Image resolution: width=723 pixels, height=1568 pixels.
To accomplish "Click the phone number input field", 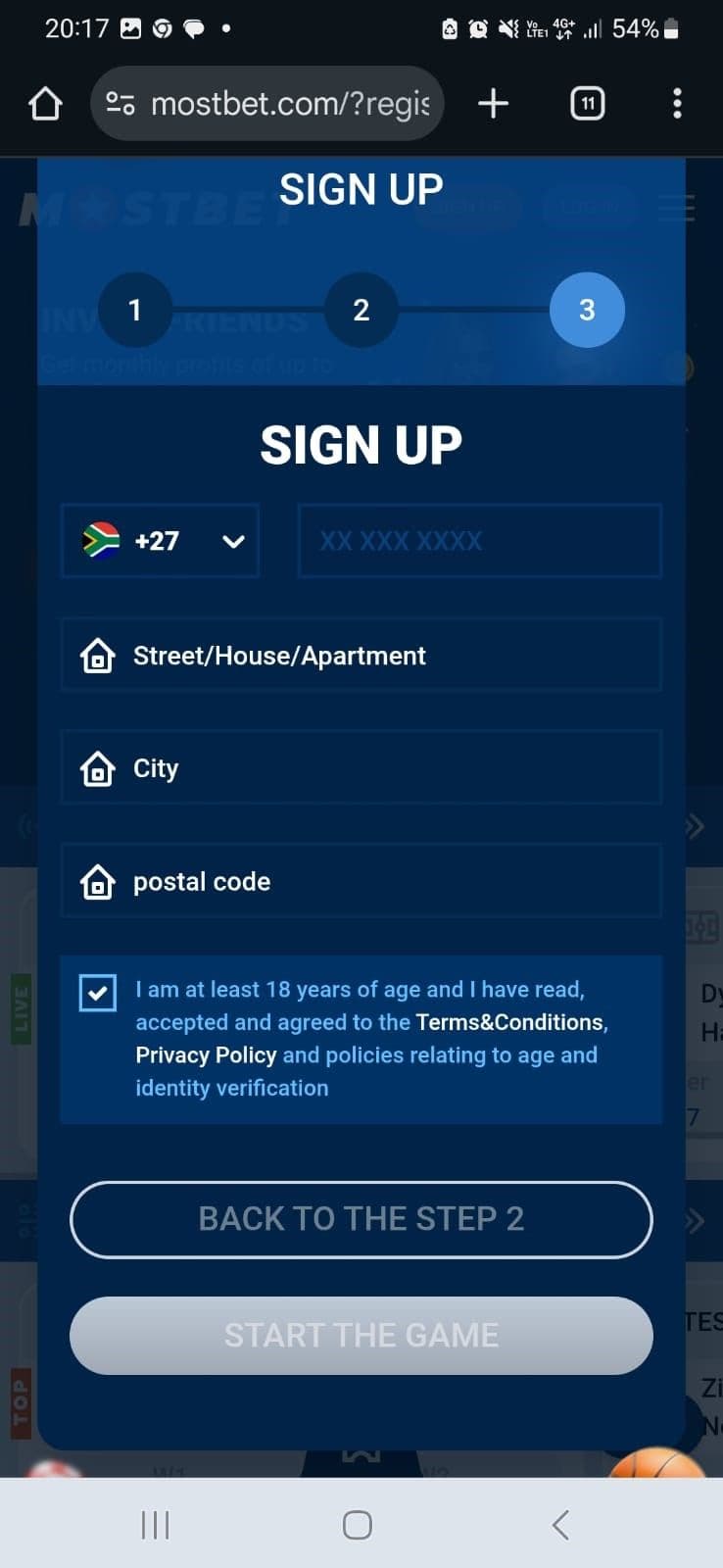I will coord(479,540).
